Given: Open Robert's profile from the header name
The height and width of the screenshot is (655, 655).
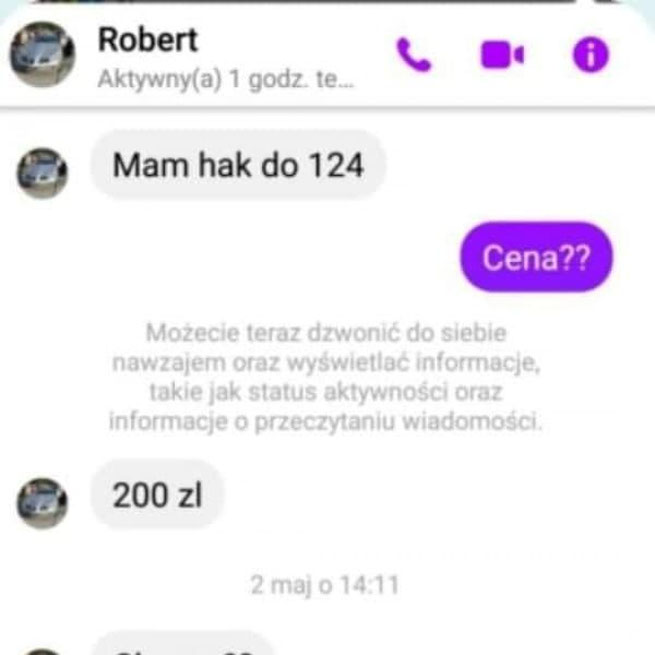Looking at the screenshot, I should (148, 40).
